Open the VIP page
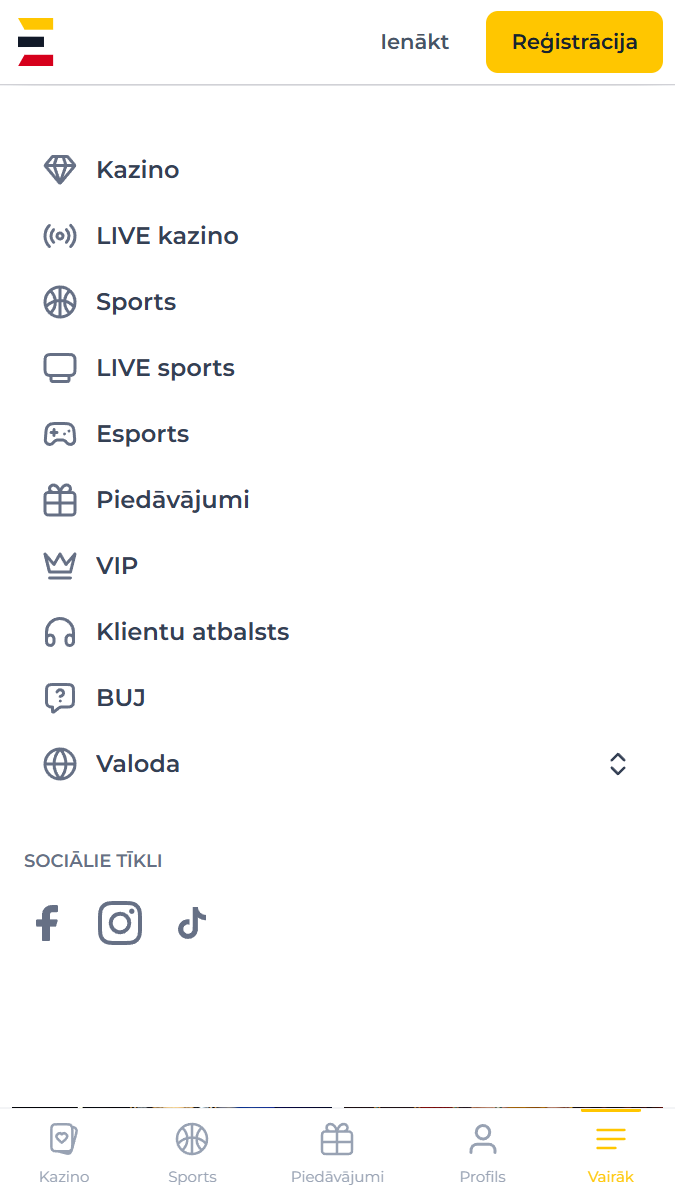675x1199 pixels. (x=337, y=566)
